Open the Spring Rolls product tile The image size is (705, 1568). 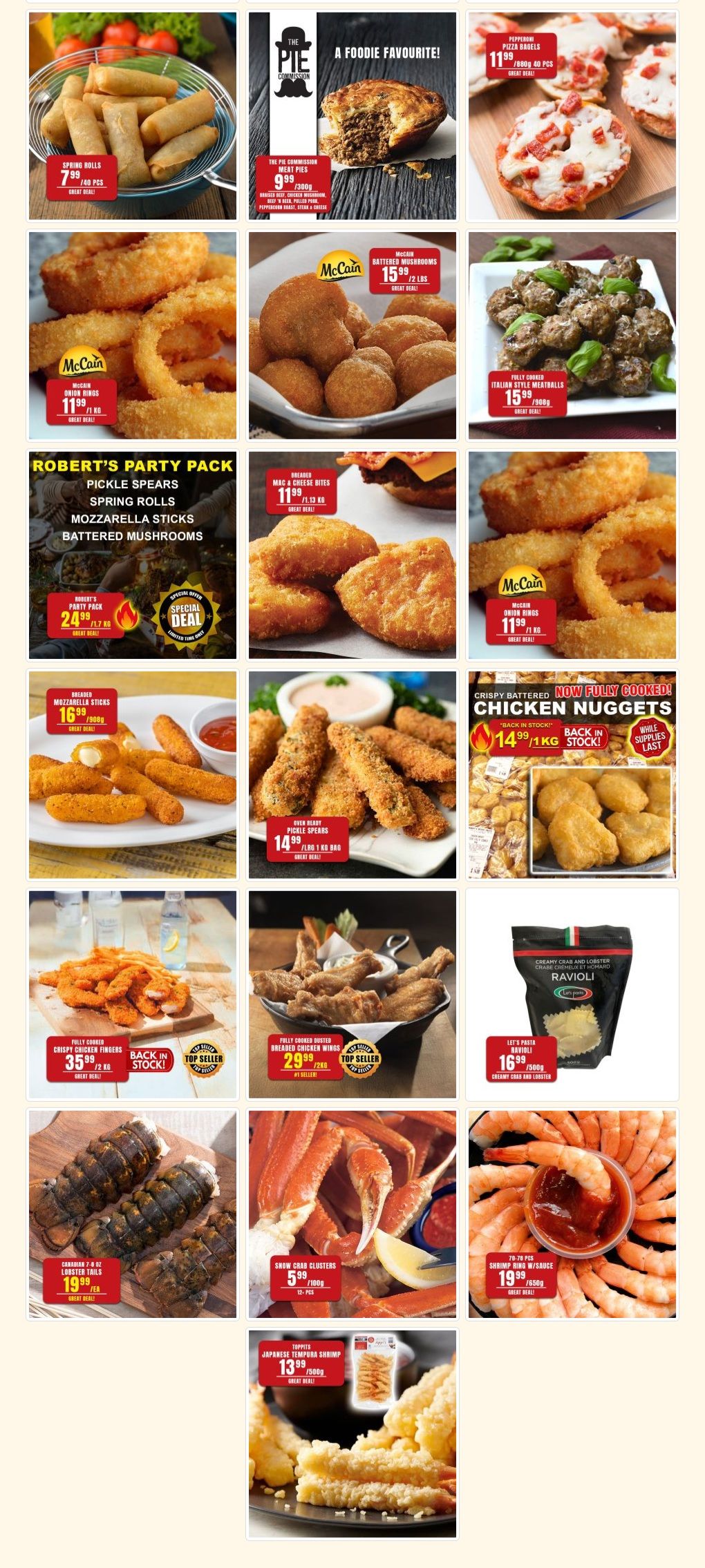coord(133,116)
